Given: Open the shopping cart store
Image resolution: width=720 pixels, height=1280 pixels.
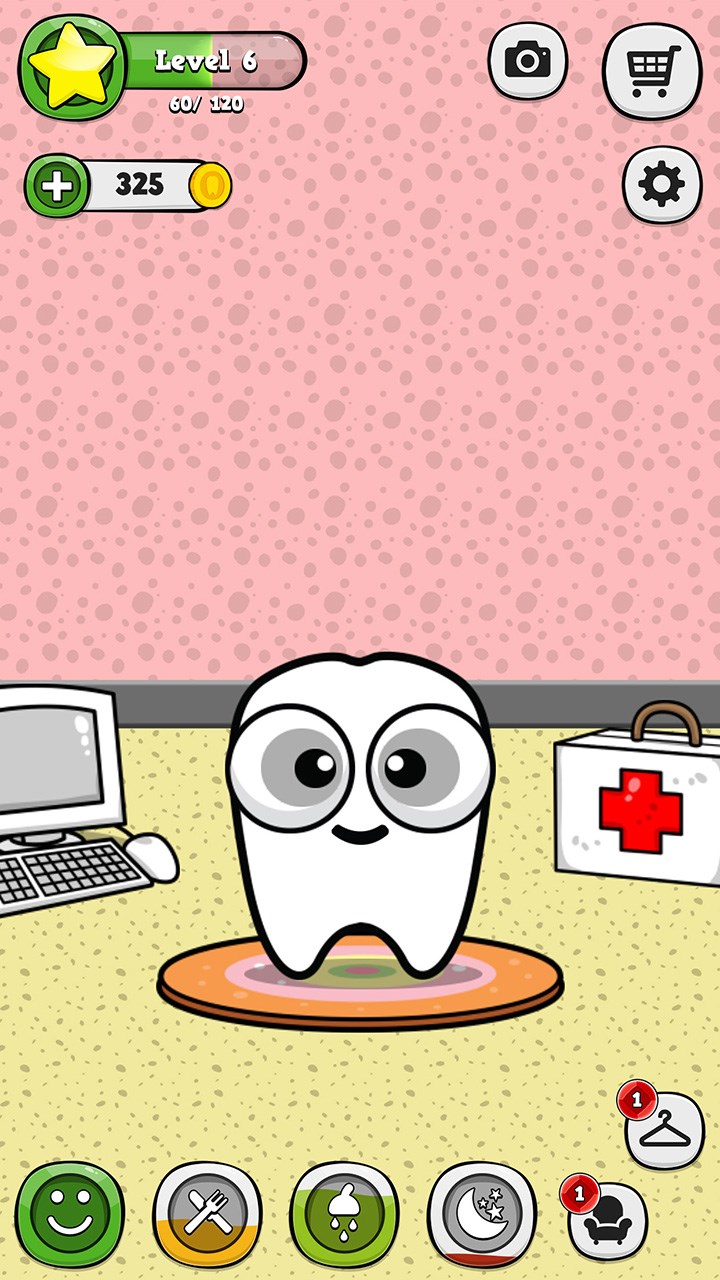Looking at the screenshot, I should point(652,69).
